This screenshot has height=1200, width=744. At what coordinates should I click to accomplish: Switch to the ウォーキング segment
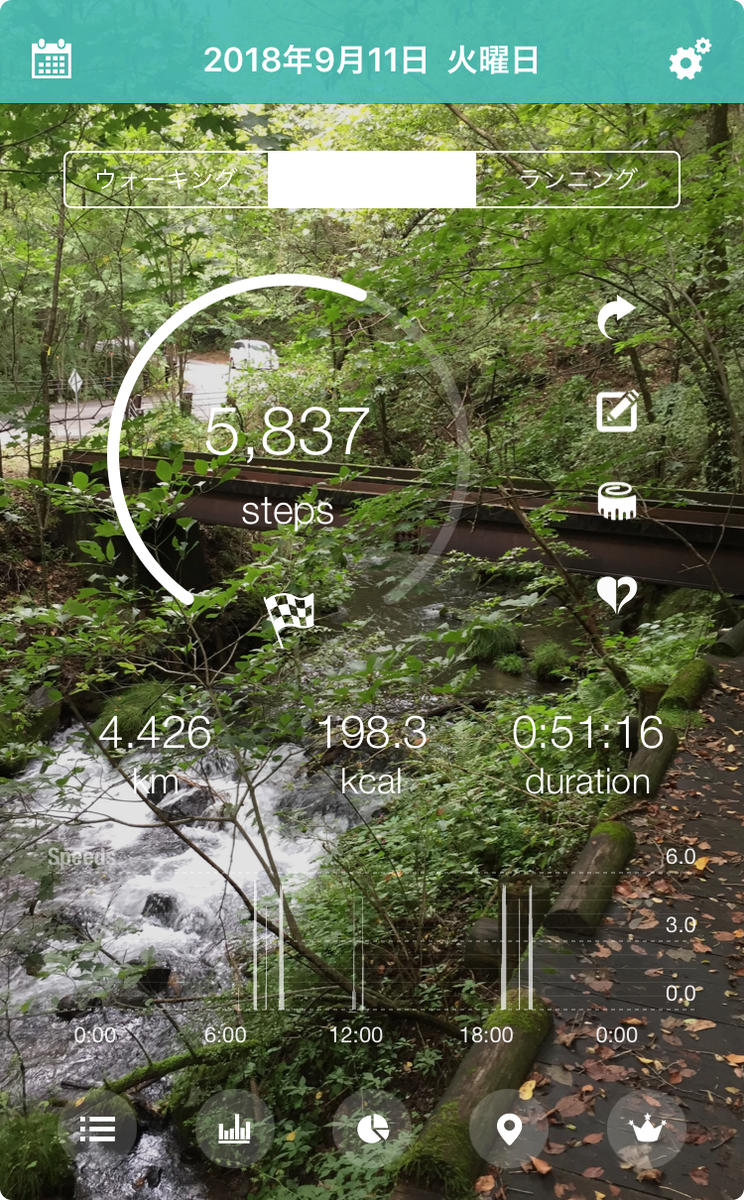[x=166, y=180]
